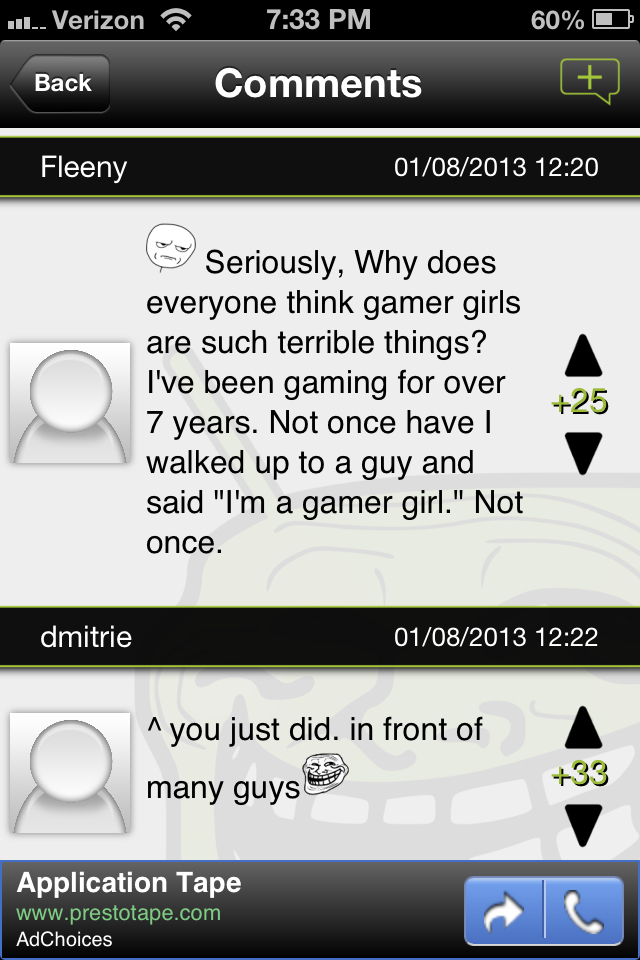Upvote dmitrie's comment
Image resolution: width=640 pixels, height=960 pixels.
click(583, 729)
